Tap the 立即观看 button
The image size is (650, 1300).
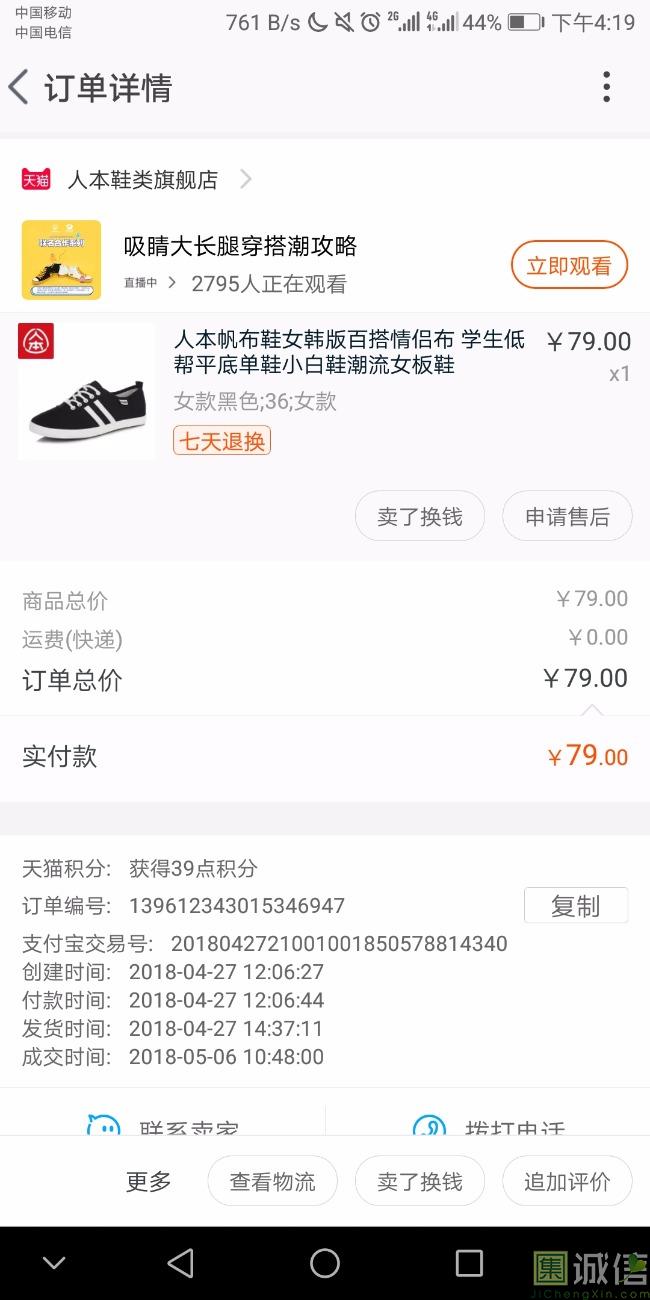point(569,265)
